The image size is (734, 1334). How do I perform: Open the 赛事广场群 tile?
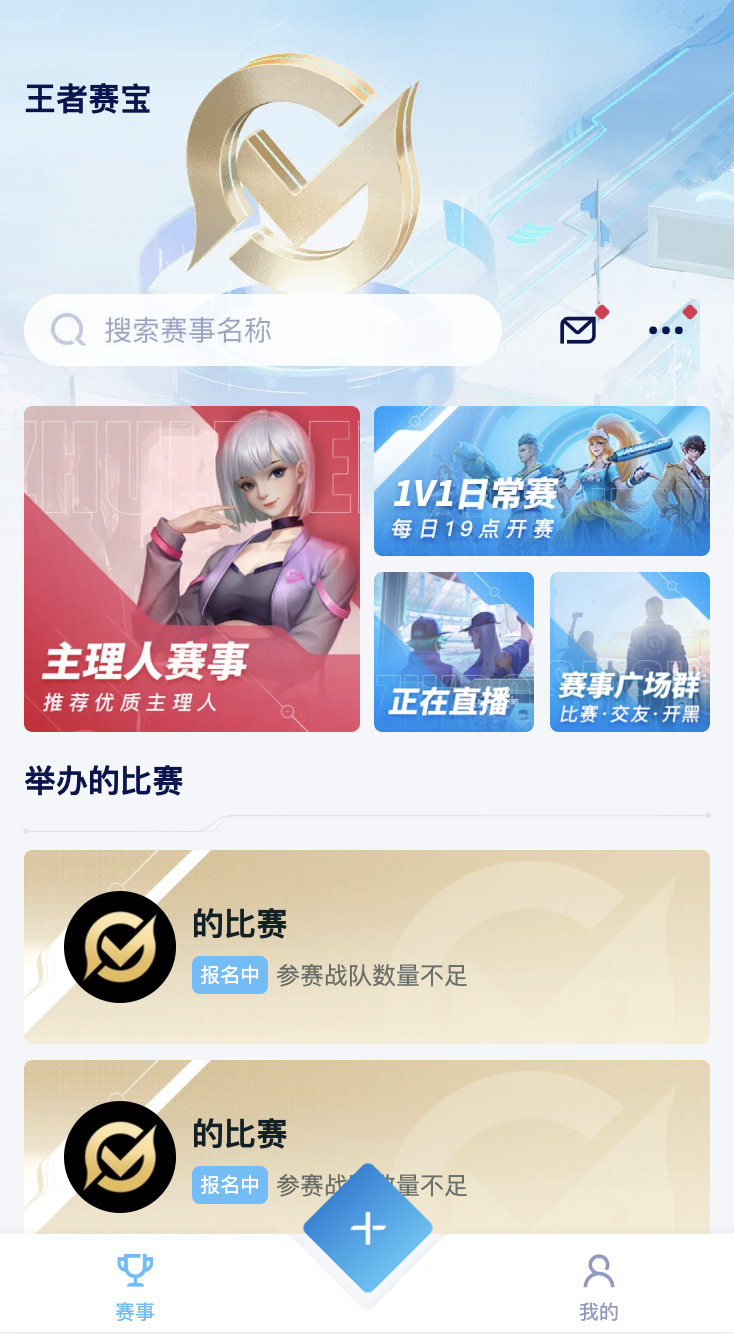630,652
